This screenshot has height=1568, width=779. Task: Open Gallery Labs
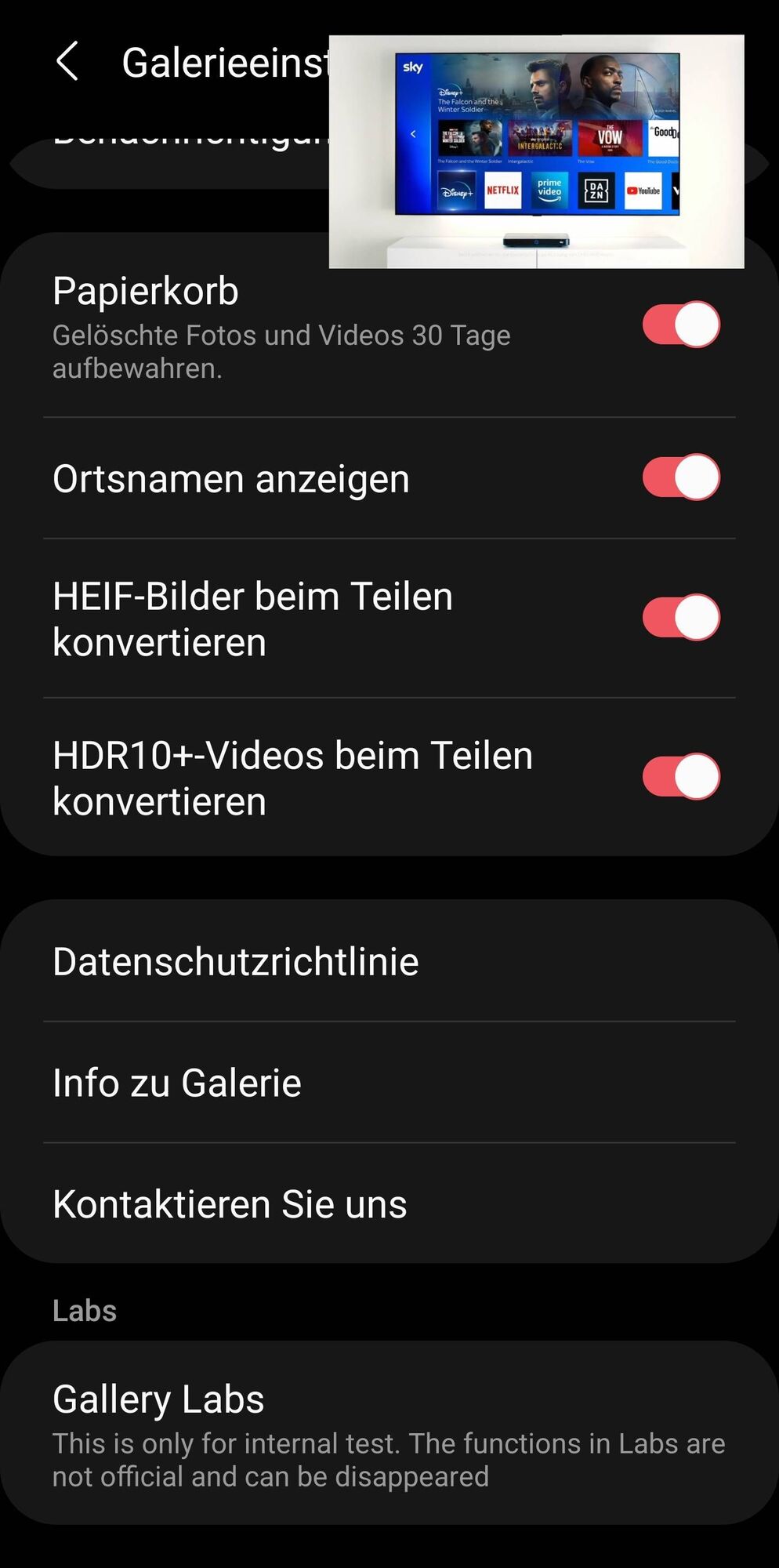click(389, 1432)
